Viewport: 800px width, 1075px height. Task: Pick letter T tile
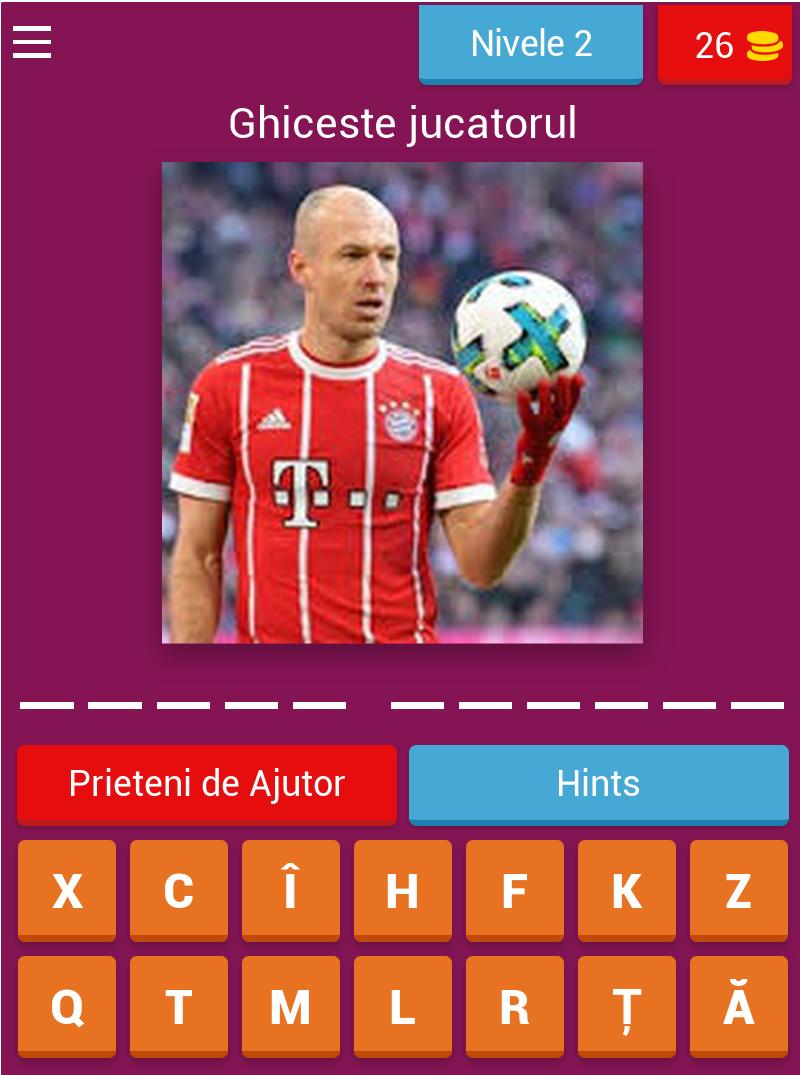click(x=179, y=1006)
